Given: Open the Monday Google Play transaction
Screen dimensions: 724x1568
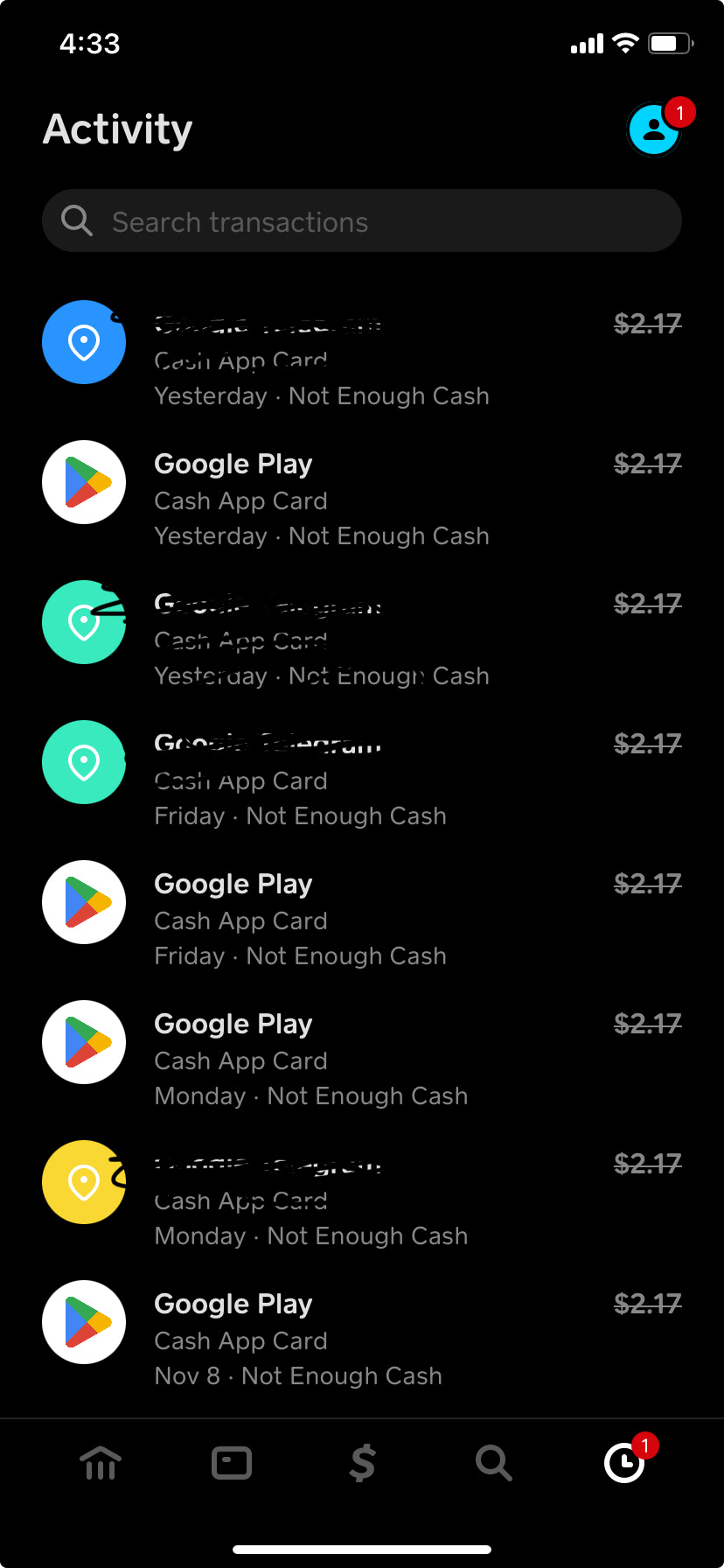Looking at the screenshot, I should (362, 1059).
